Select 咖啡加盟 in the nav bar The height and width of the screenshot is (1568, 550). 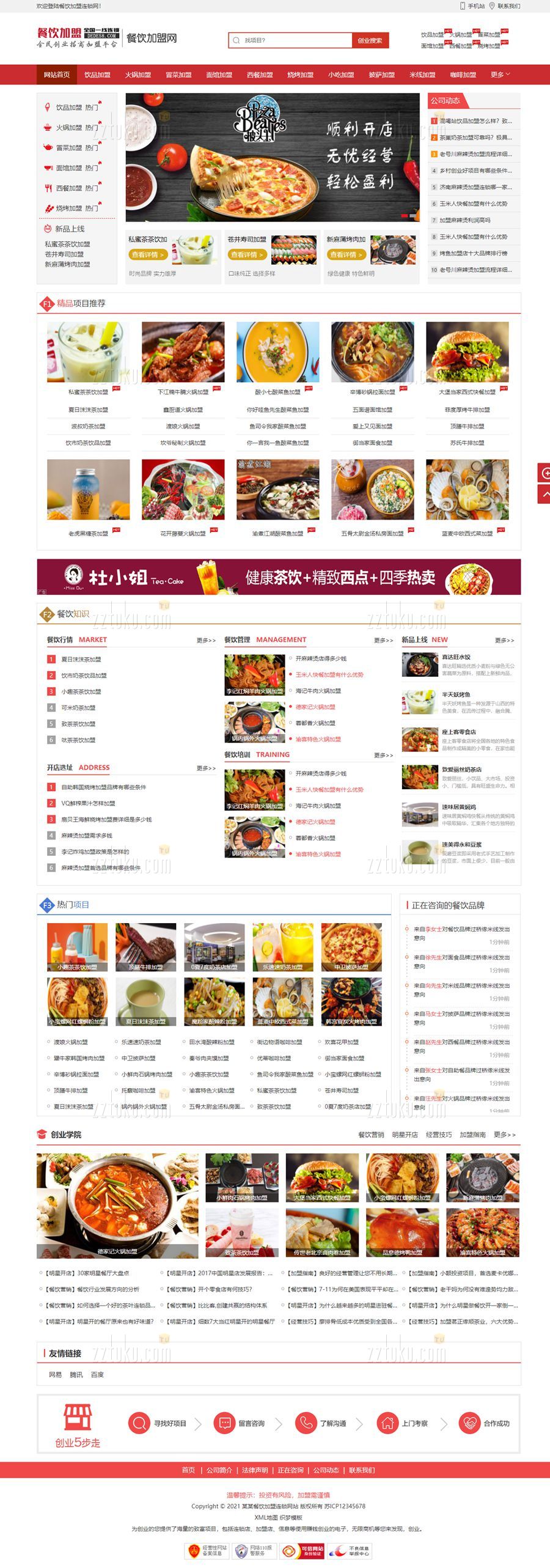pyautogui.click(x=463, y=75)
